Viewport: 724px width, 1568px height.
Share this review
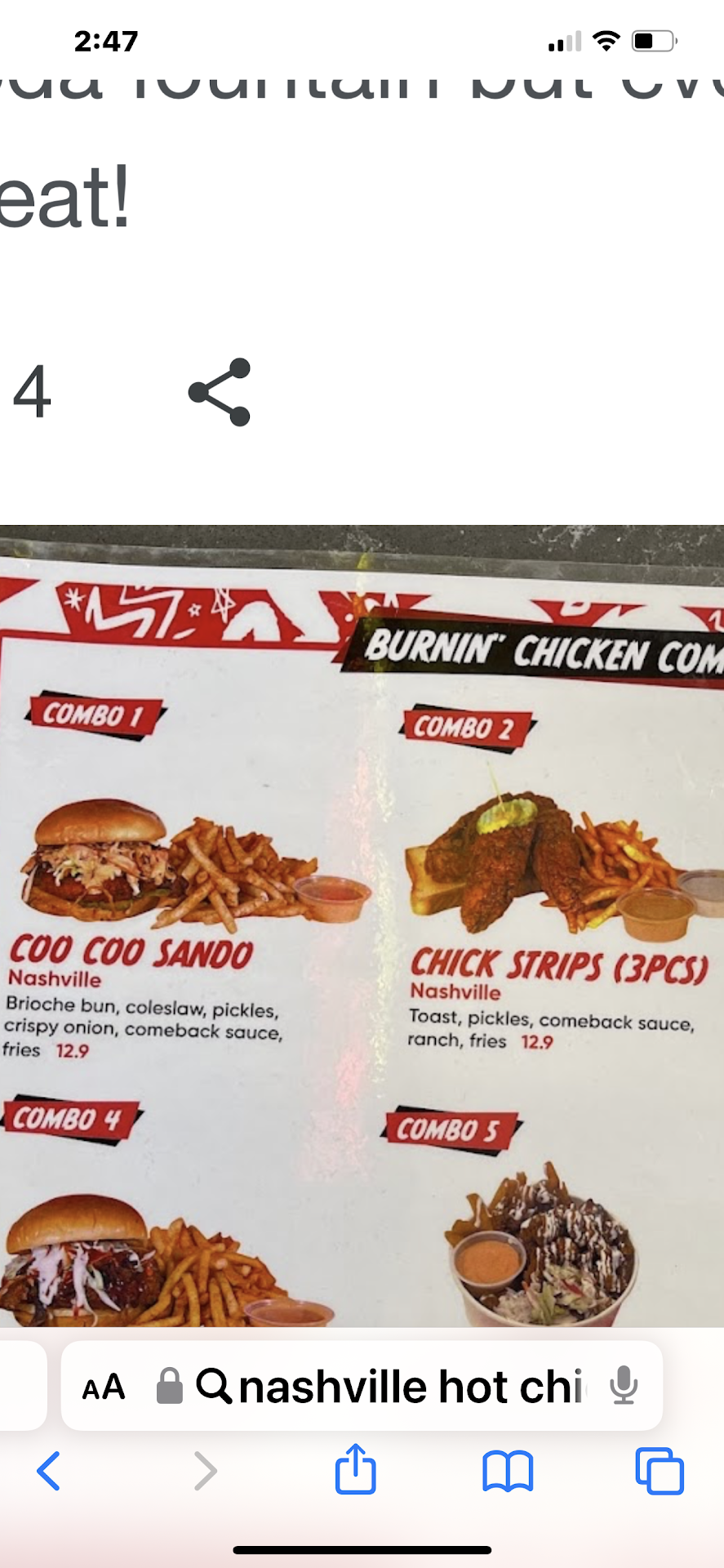pyautogui.click(x=219, y=392)
